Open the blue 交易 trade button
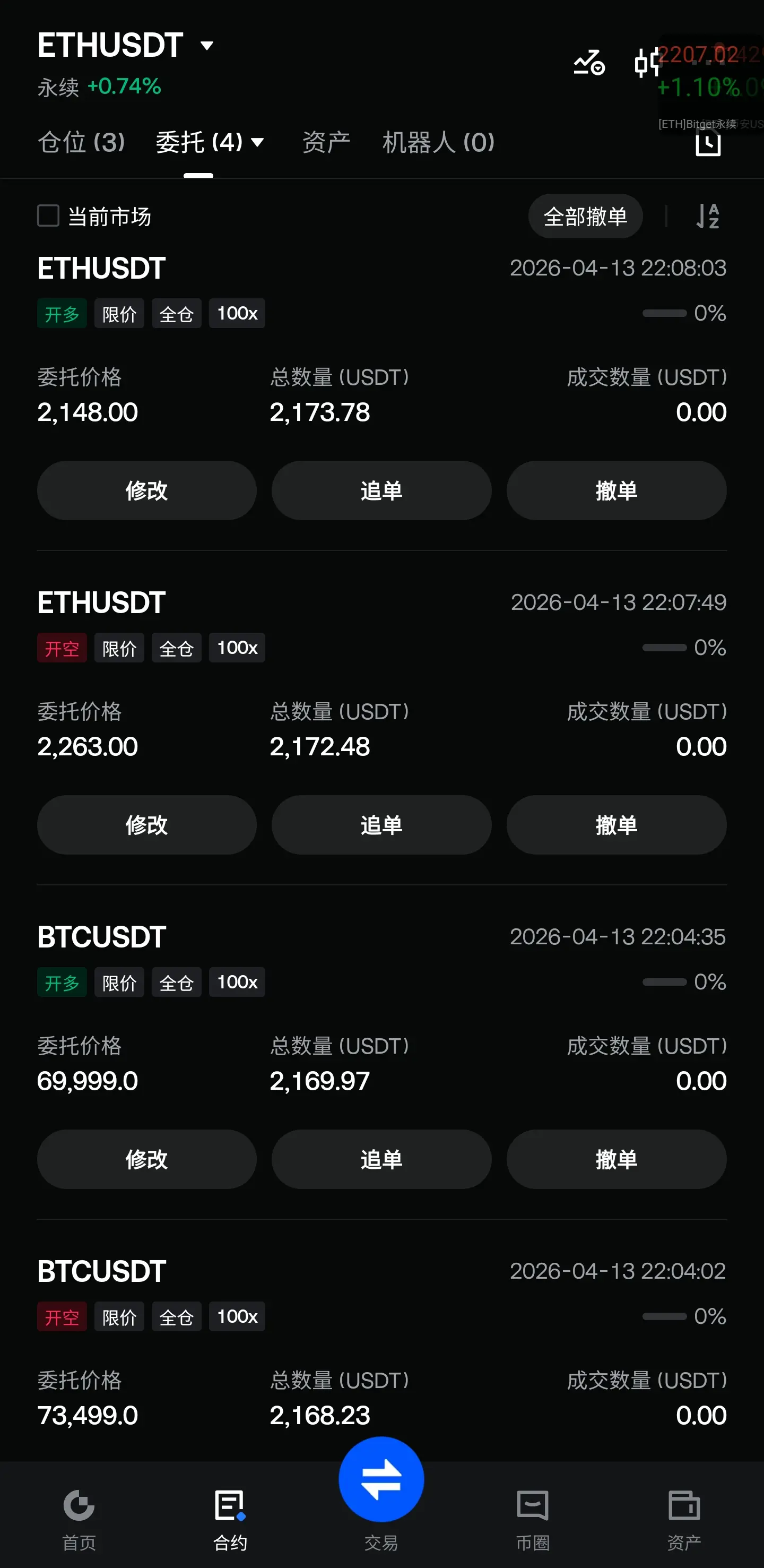This screenshot has width=764, height=1568. pyautogui.click(x=381, y=1480)
